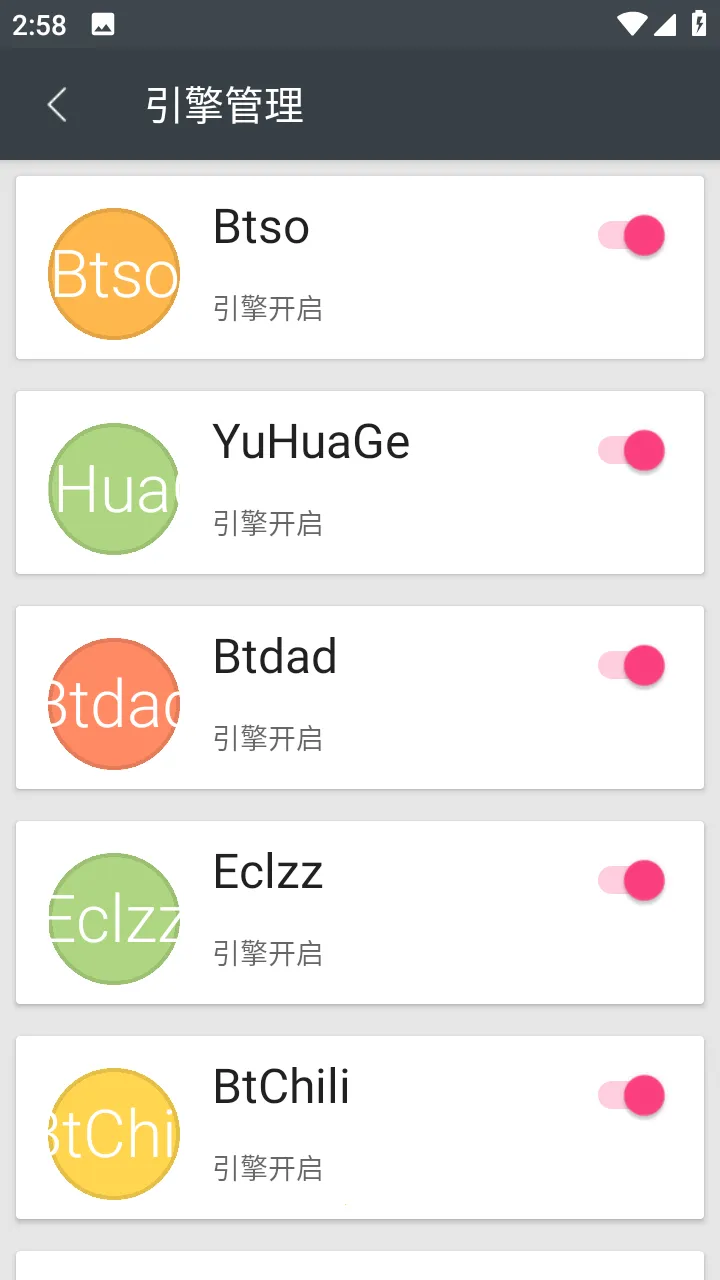Tap the 引擎开启 label under Btdad
Image resolution: width=720 pixels, height=1280 pixels.
268,739
